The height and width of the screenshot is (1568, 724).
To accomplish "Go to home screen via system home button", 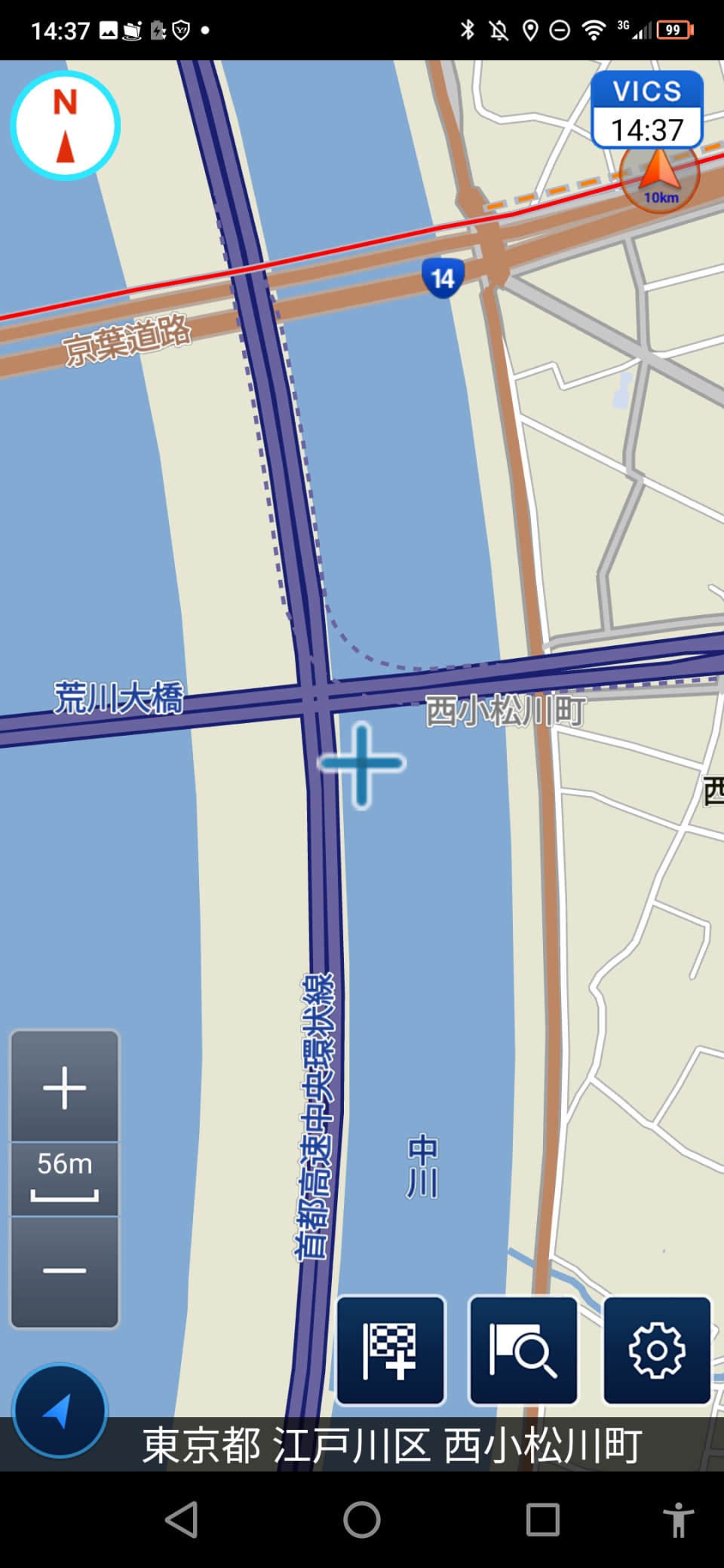I will click(x=362, y=1519).
